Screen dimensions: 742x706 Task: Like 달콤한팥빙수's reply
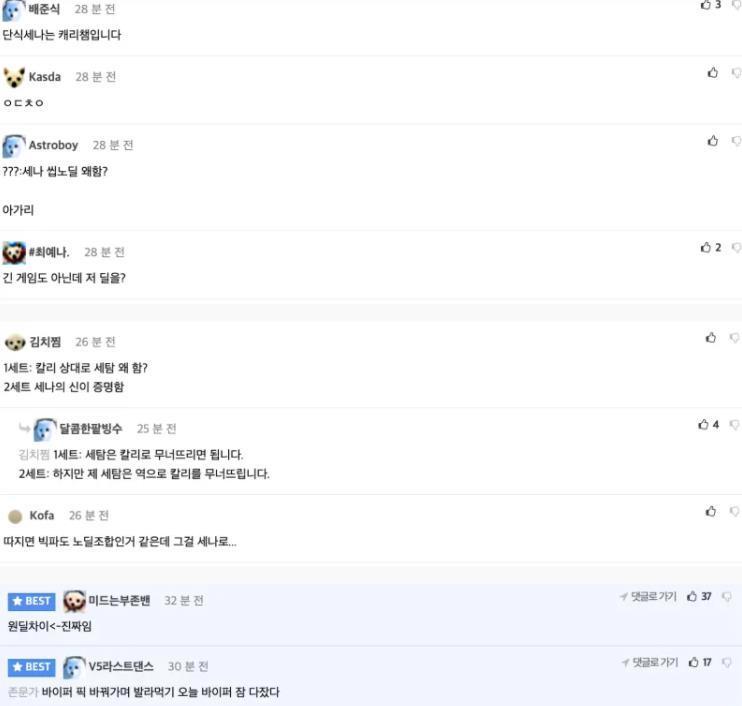(x=703, y=425)
